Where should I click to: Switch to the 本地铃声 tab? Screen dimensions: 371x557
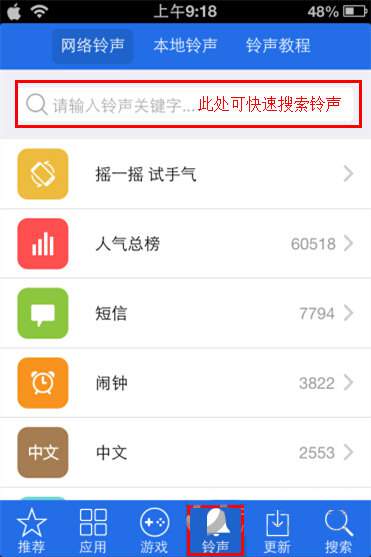[x=185, y=46]
